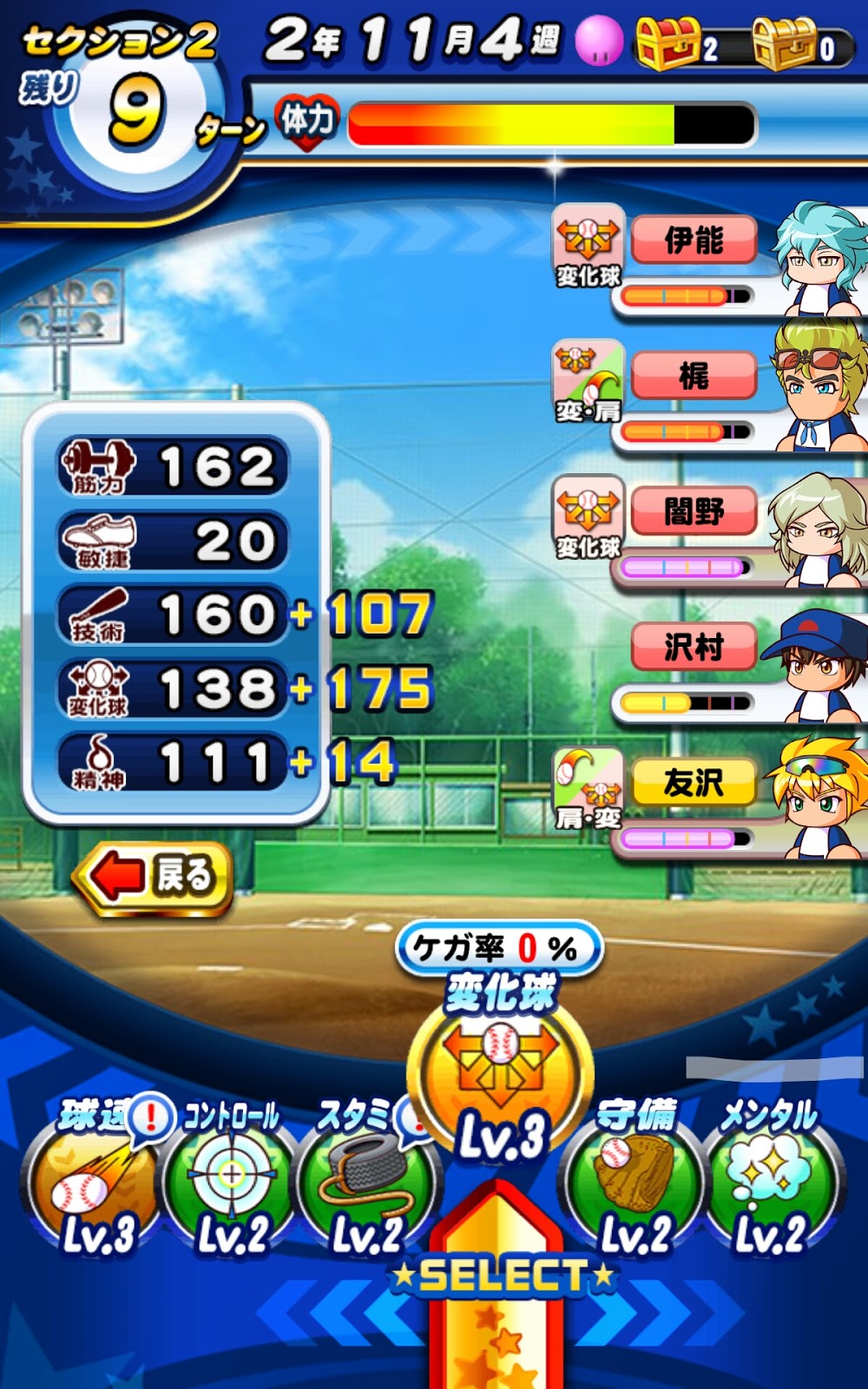Tap the gold treasure chest icon
Screen dimensions: 868x1389
(x=784, y=43)
